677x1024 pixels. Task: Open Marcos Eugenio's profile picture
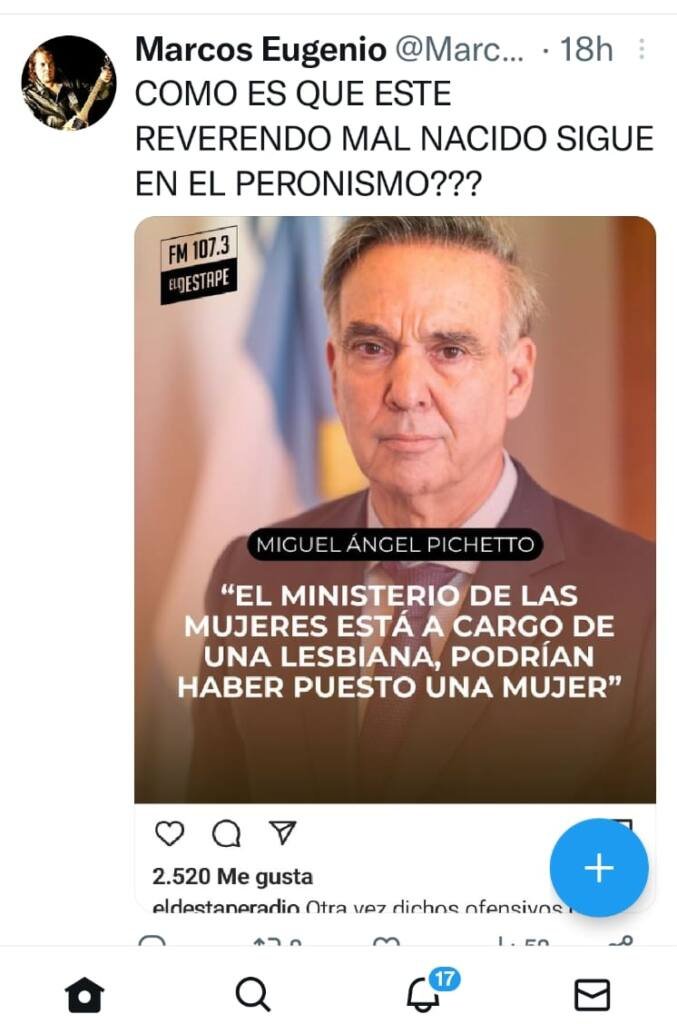[x=68, y=83]
